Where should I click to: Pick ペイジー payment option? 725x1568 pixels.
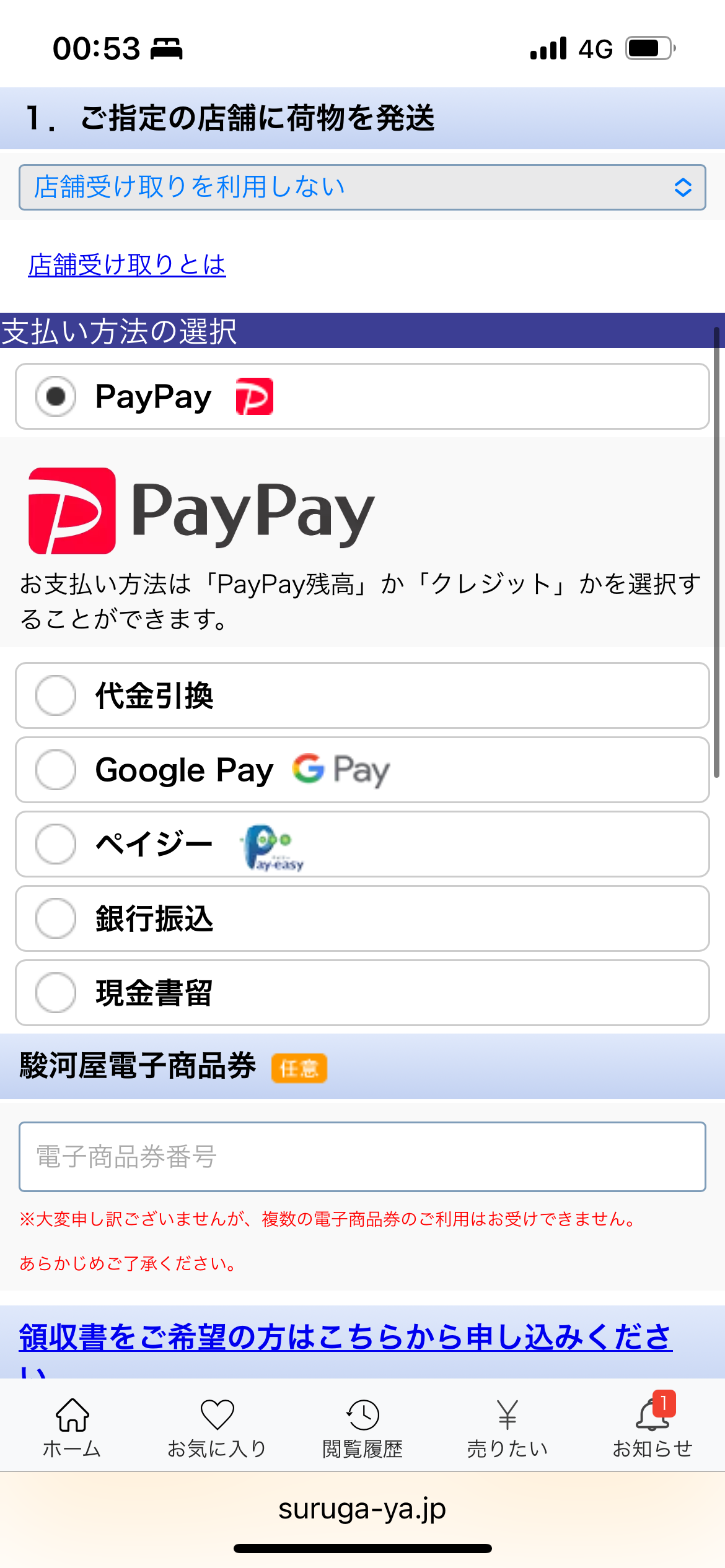click(x=56, y=844)
